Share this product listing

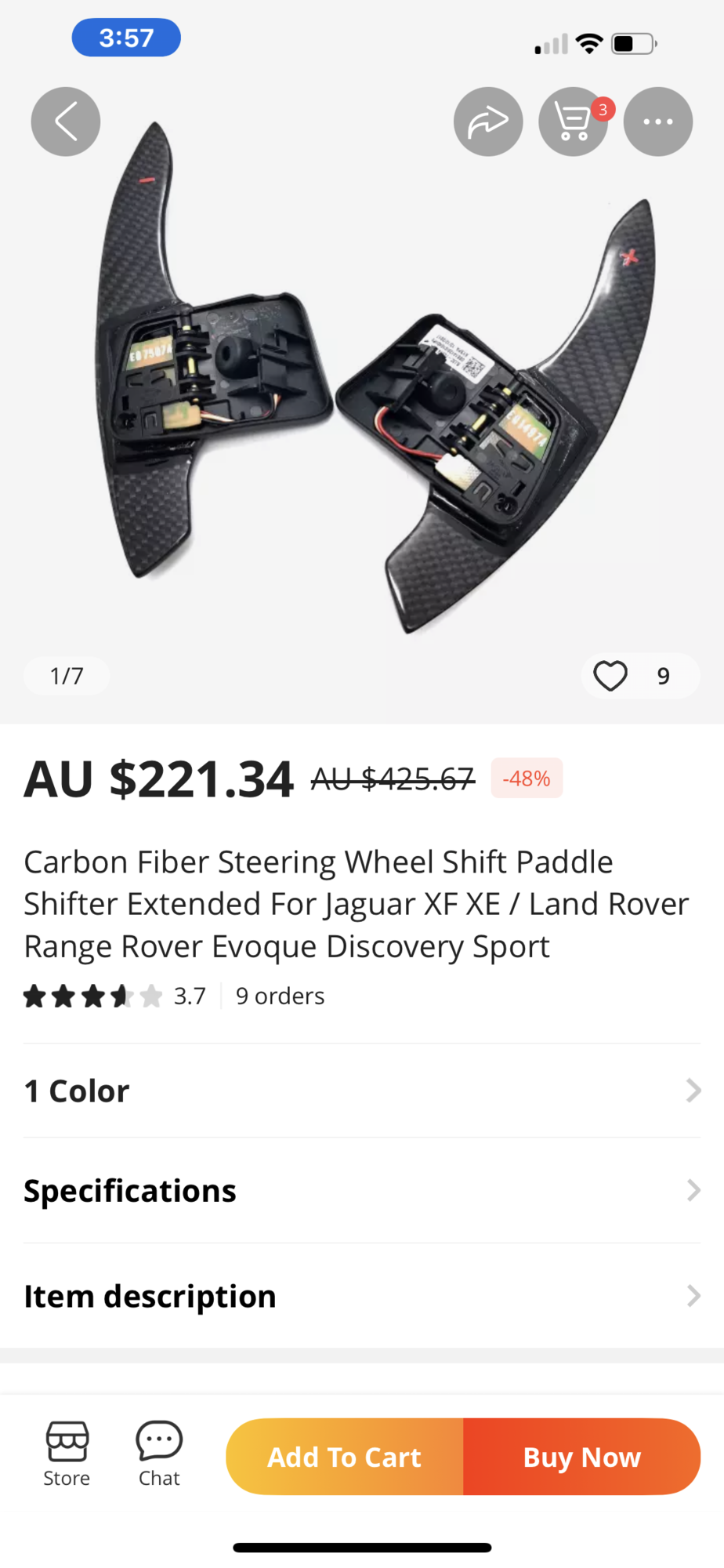click(x=487, y=122)
